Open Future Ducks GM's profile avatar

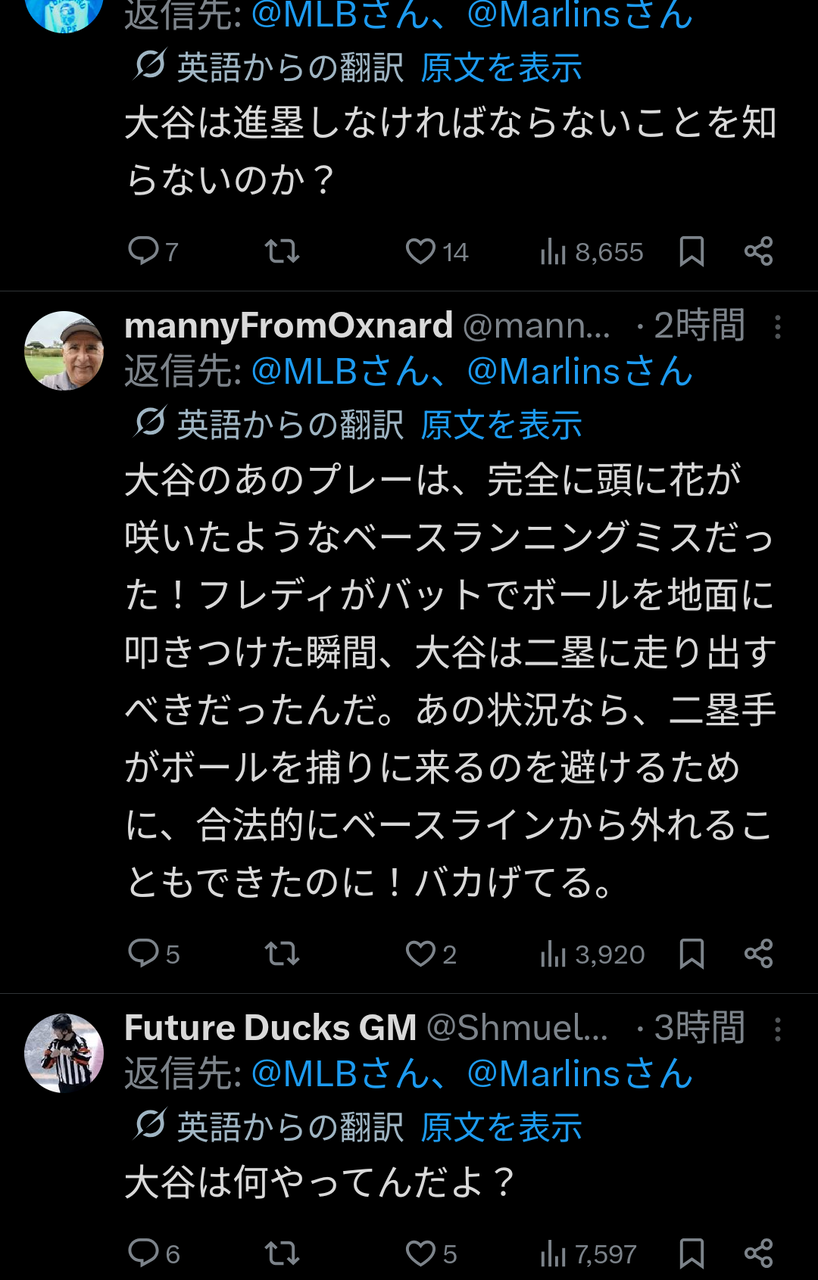[x=64, y=1053]
